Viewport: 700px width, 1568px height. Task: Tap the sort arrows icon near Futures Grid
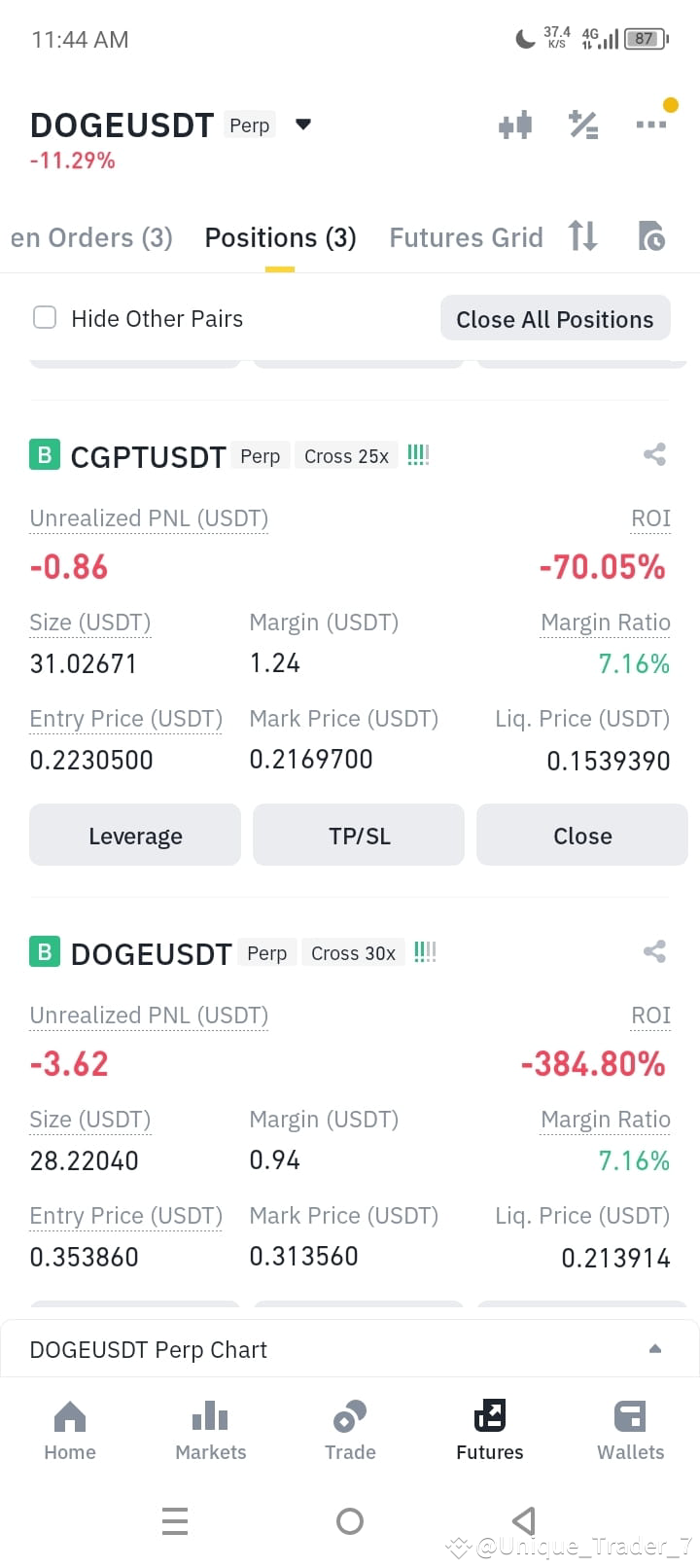pos(582,236)
